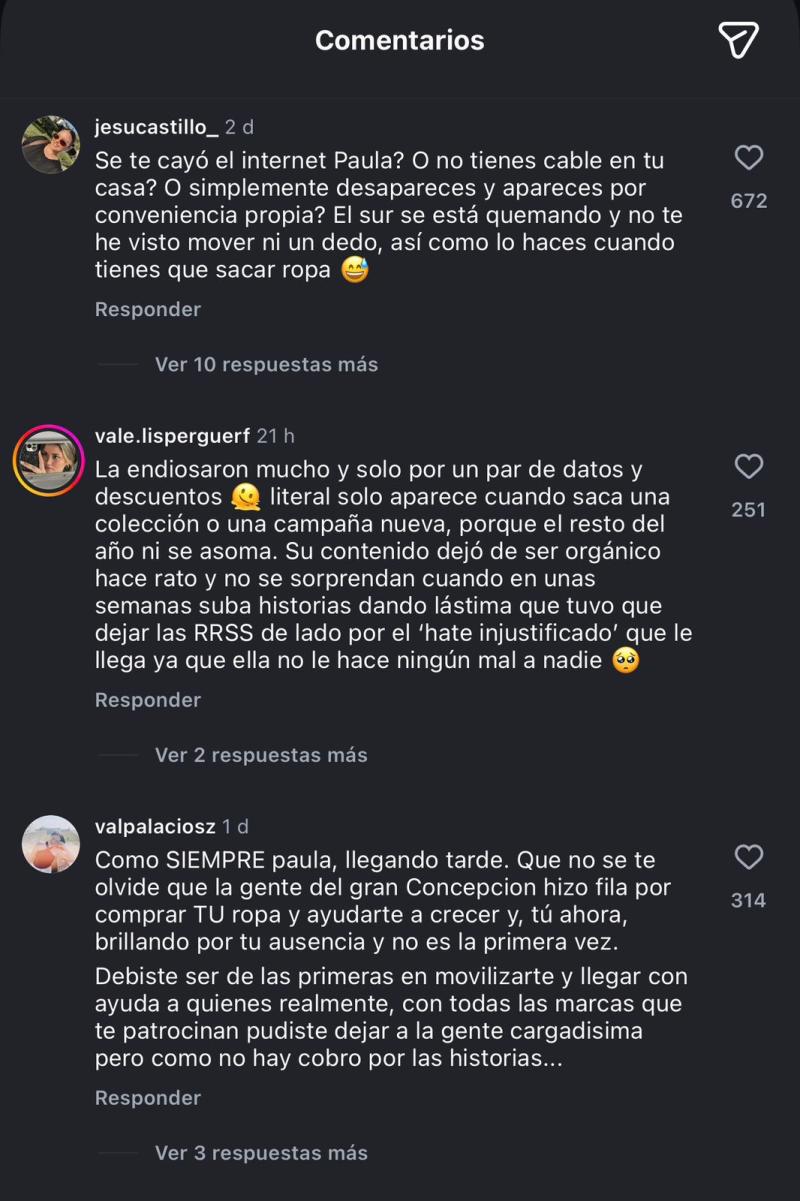Reply to jesucastillo_ via Responder
This screenshot has width=800, height=1201.
point(147,309)
